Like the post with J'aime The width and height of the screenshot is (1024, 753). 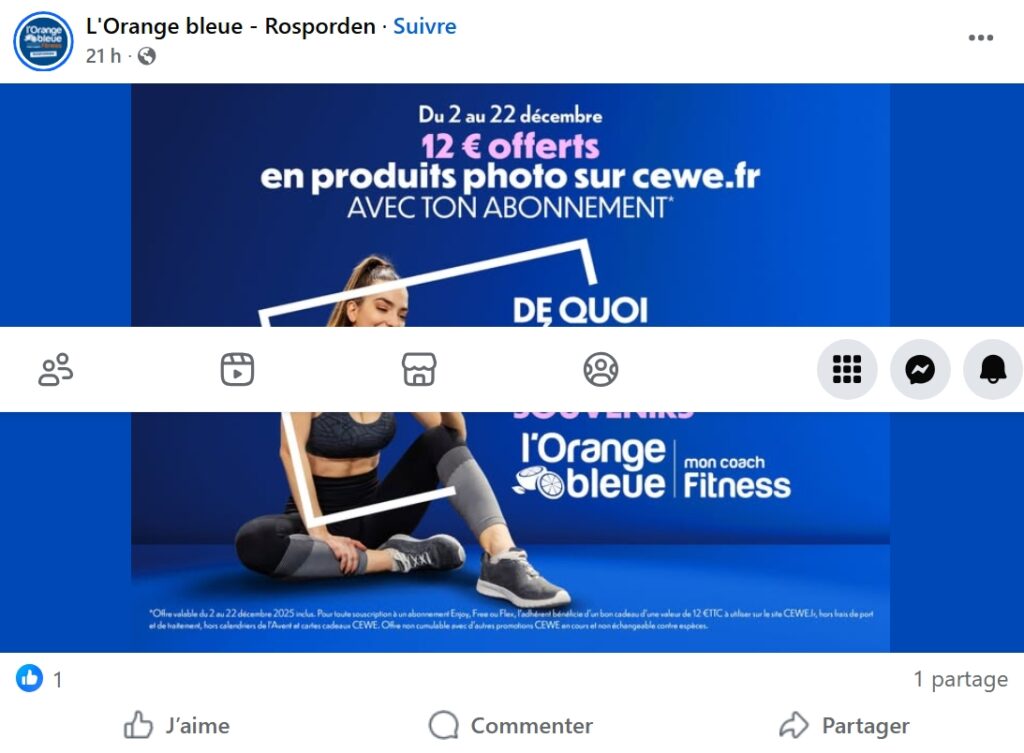[177, 726]
